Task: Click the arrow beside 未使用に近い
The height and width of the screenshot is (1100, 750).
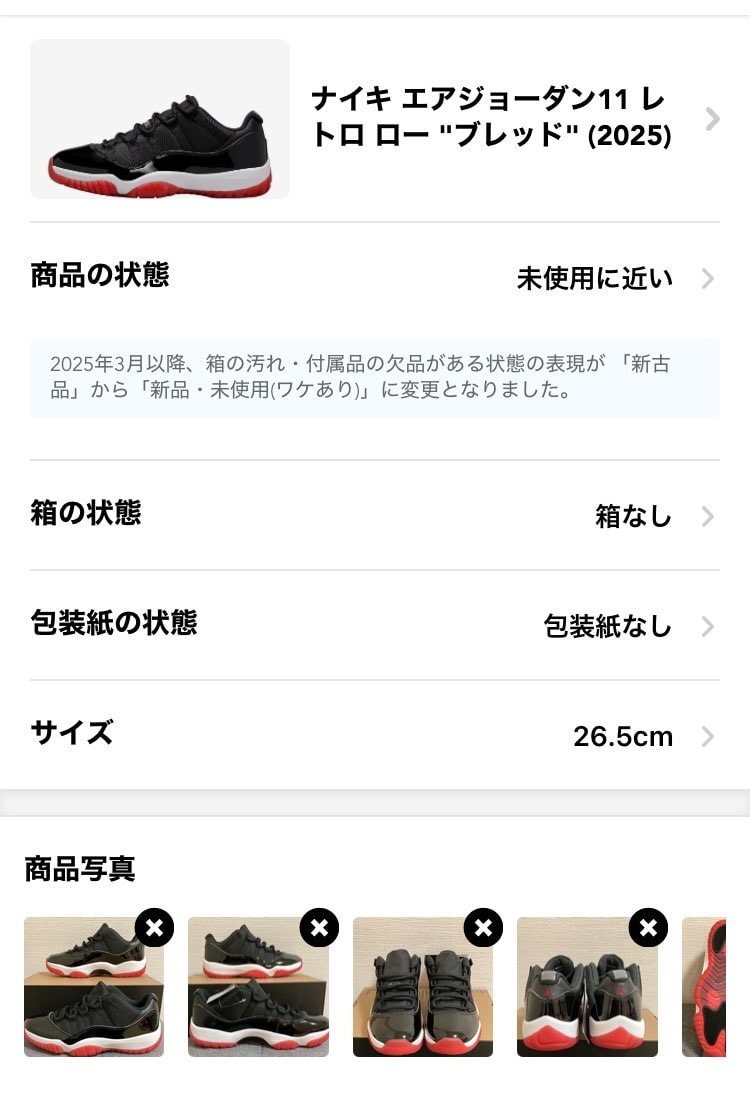Action: (707, 279)
